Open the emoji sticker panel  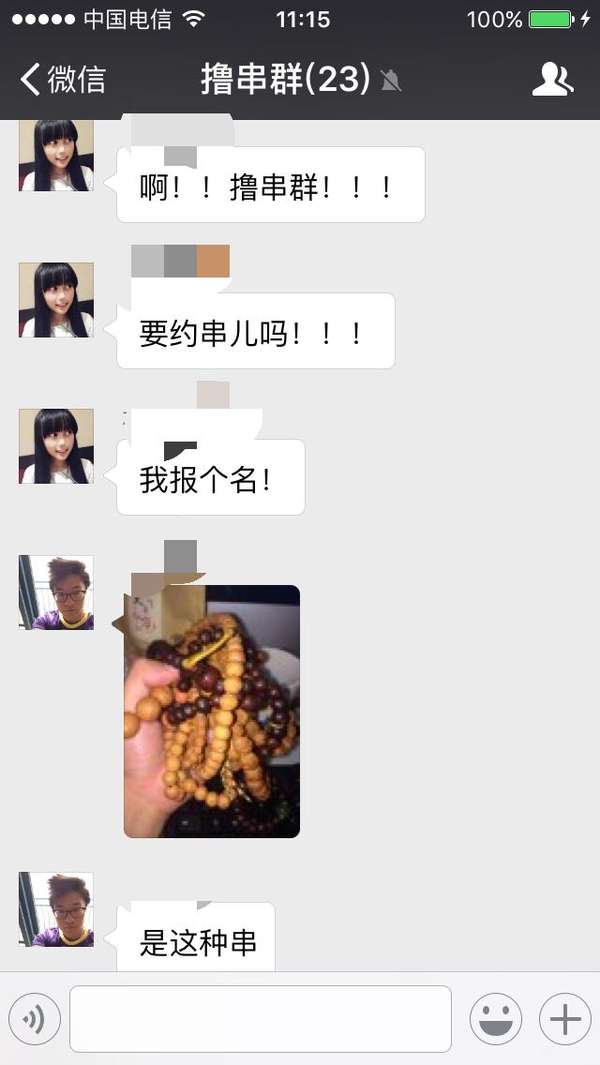[496, 1019]
